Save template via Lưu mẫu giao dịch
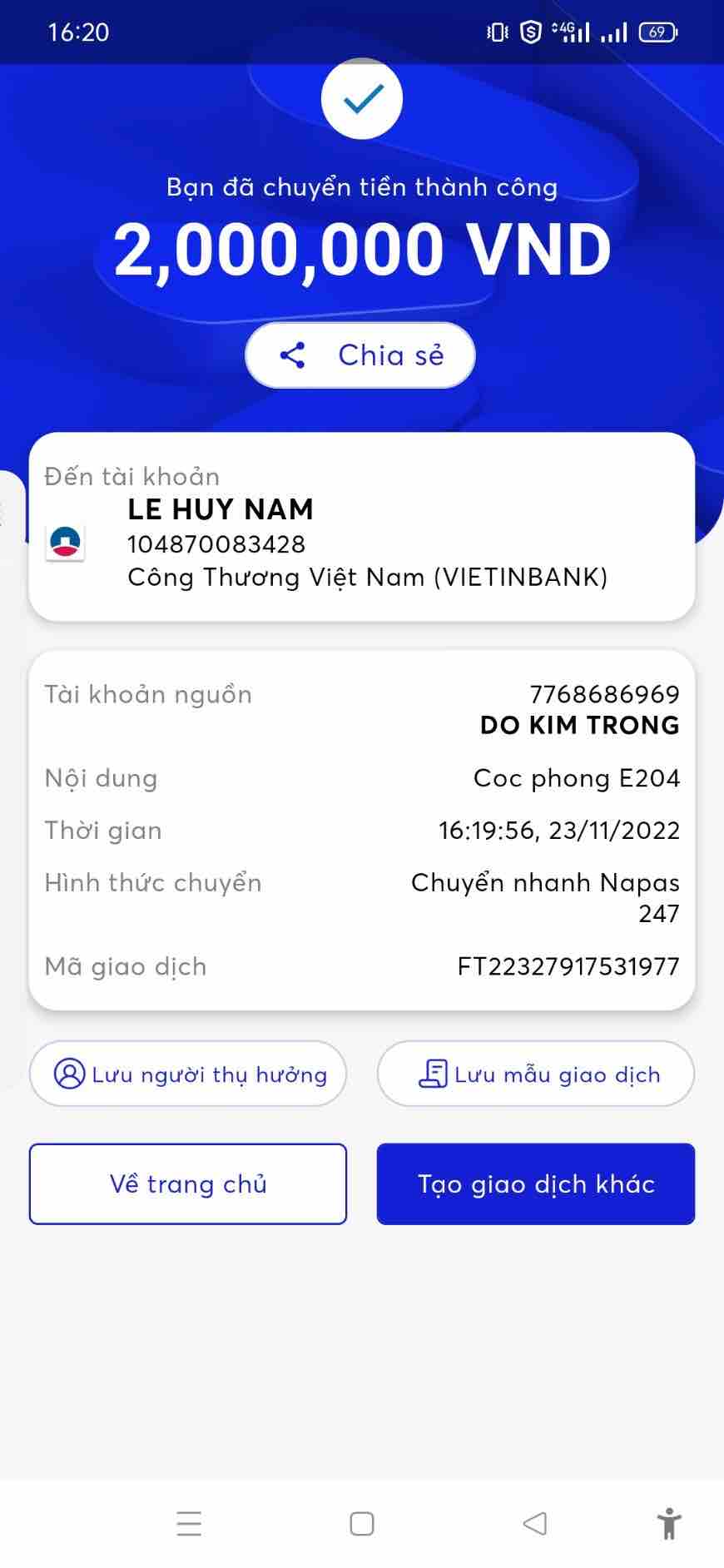The image size is (724, 1568). point(536,1074)
